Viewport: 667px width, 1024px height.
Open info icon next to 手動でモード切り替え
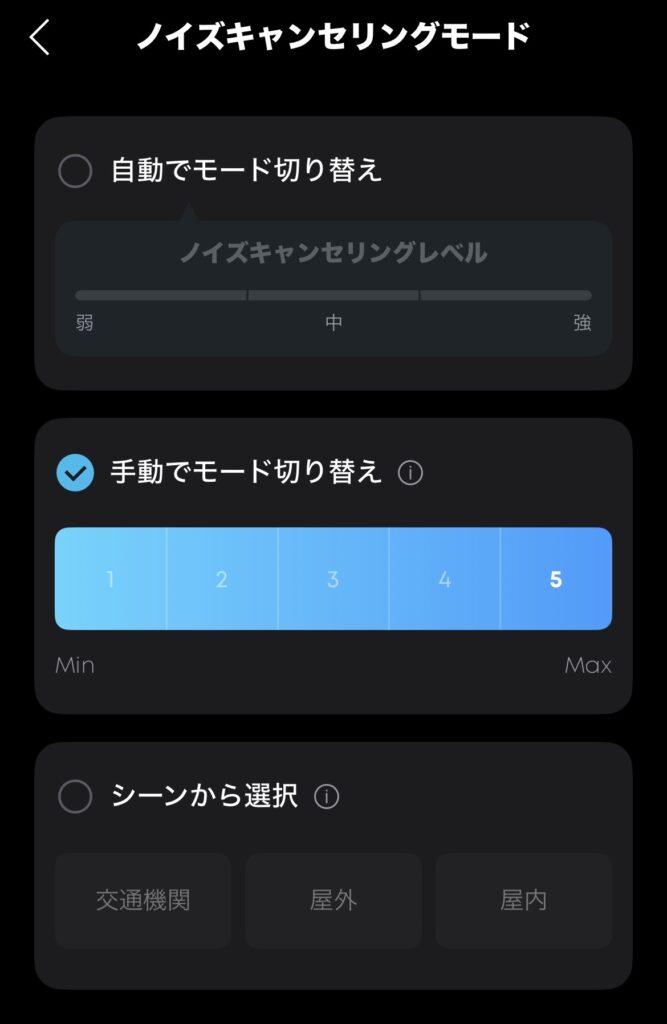[x=410, y=473]
